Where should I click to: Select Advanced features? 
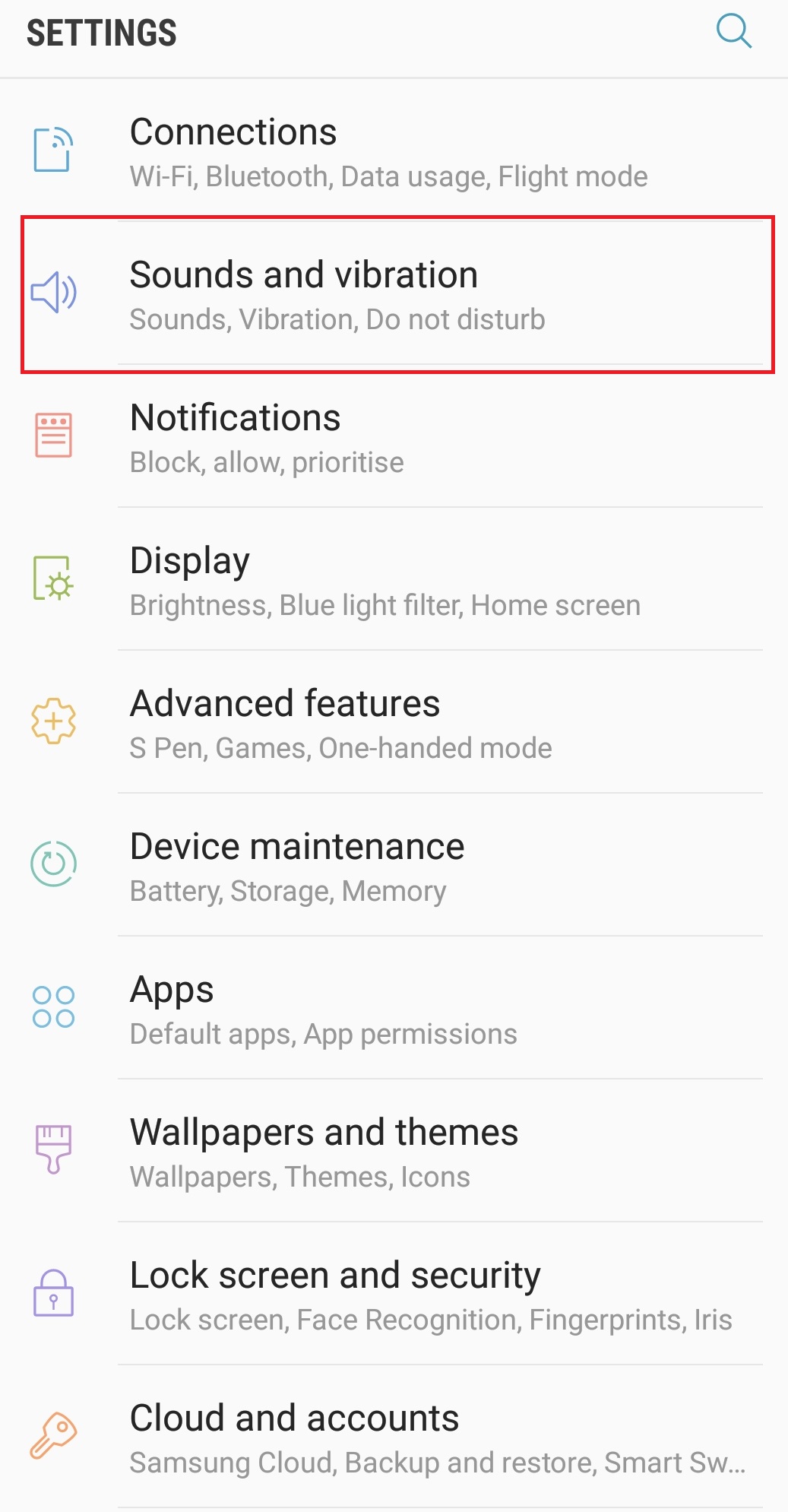coord(394,721)
